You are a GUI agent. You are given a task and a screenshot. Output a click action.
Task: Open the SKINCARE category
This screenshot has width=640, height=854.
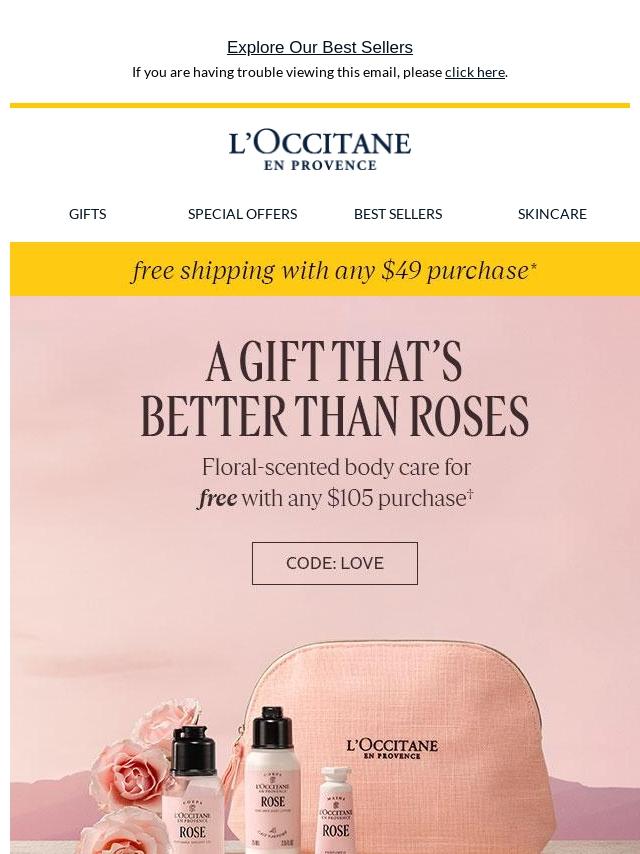pyautogui.click(x=552, y=214)
